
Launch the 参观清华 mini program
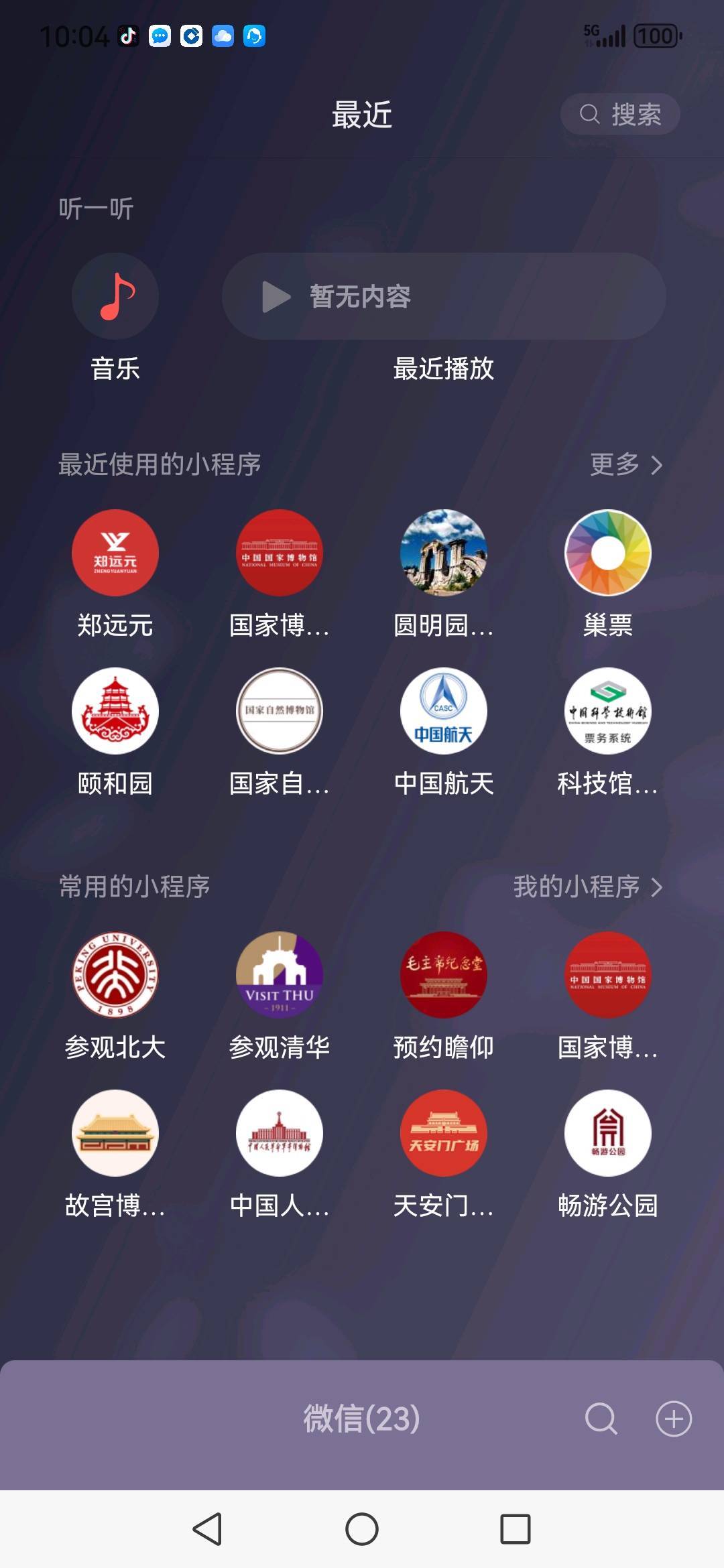click(x=280, y=975)
